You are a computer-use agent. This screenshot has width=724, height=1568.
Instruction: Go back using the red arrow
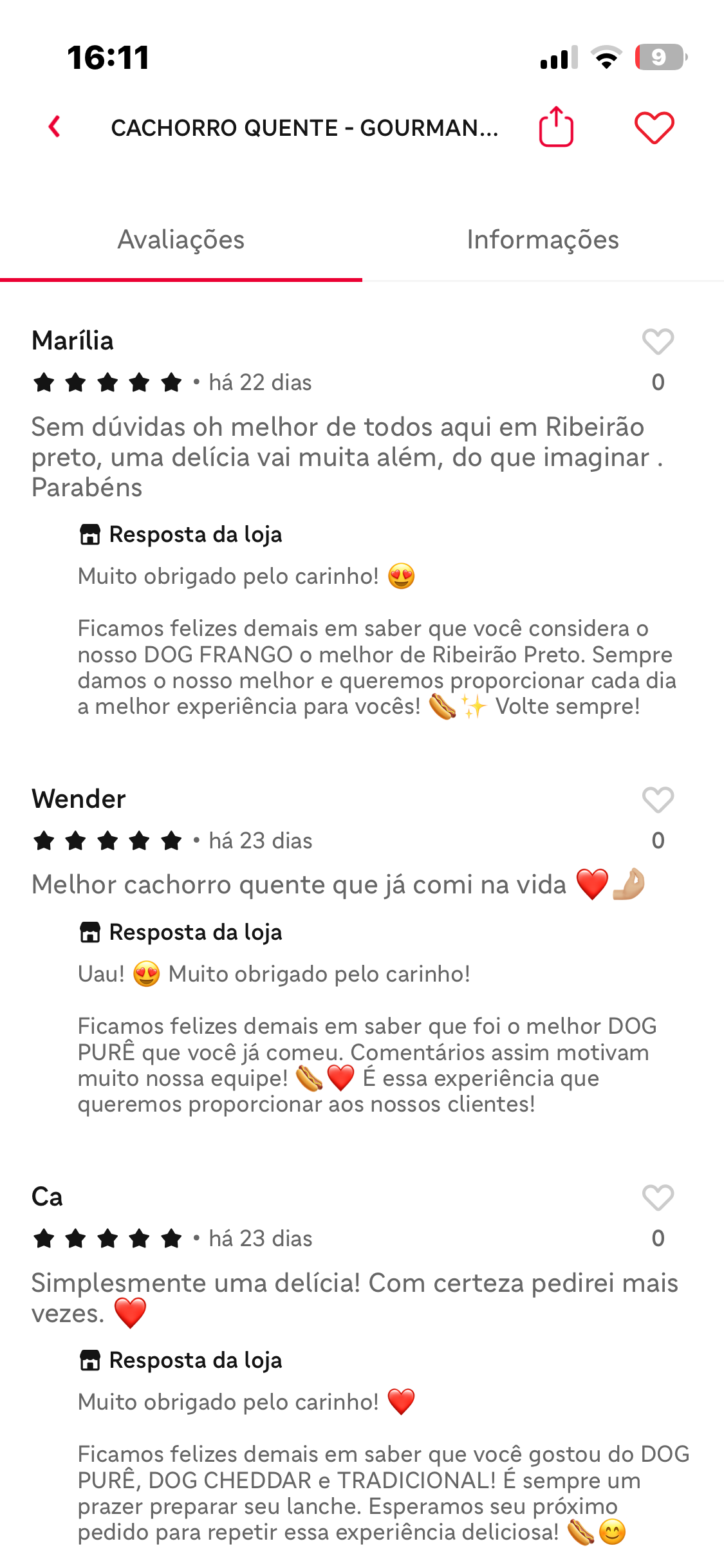coord(55,127)
